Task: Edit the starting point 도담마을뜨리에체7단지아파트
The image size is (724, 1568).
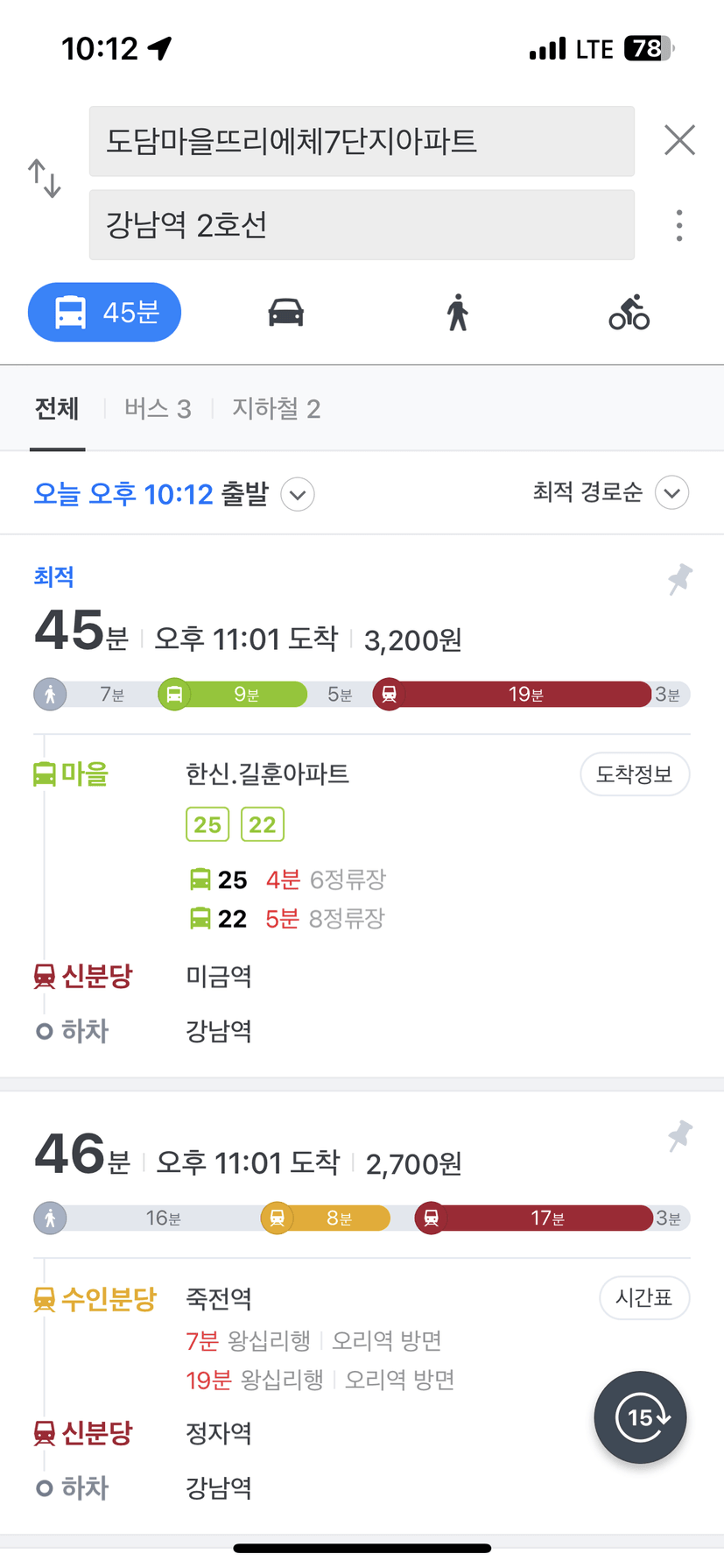Action: [x=362, y=141]
